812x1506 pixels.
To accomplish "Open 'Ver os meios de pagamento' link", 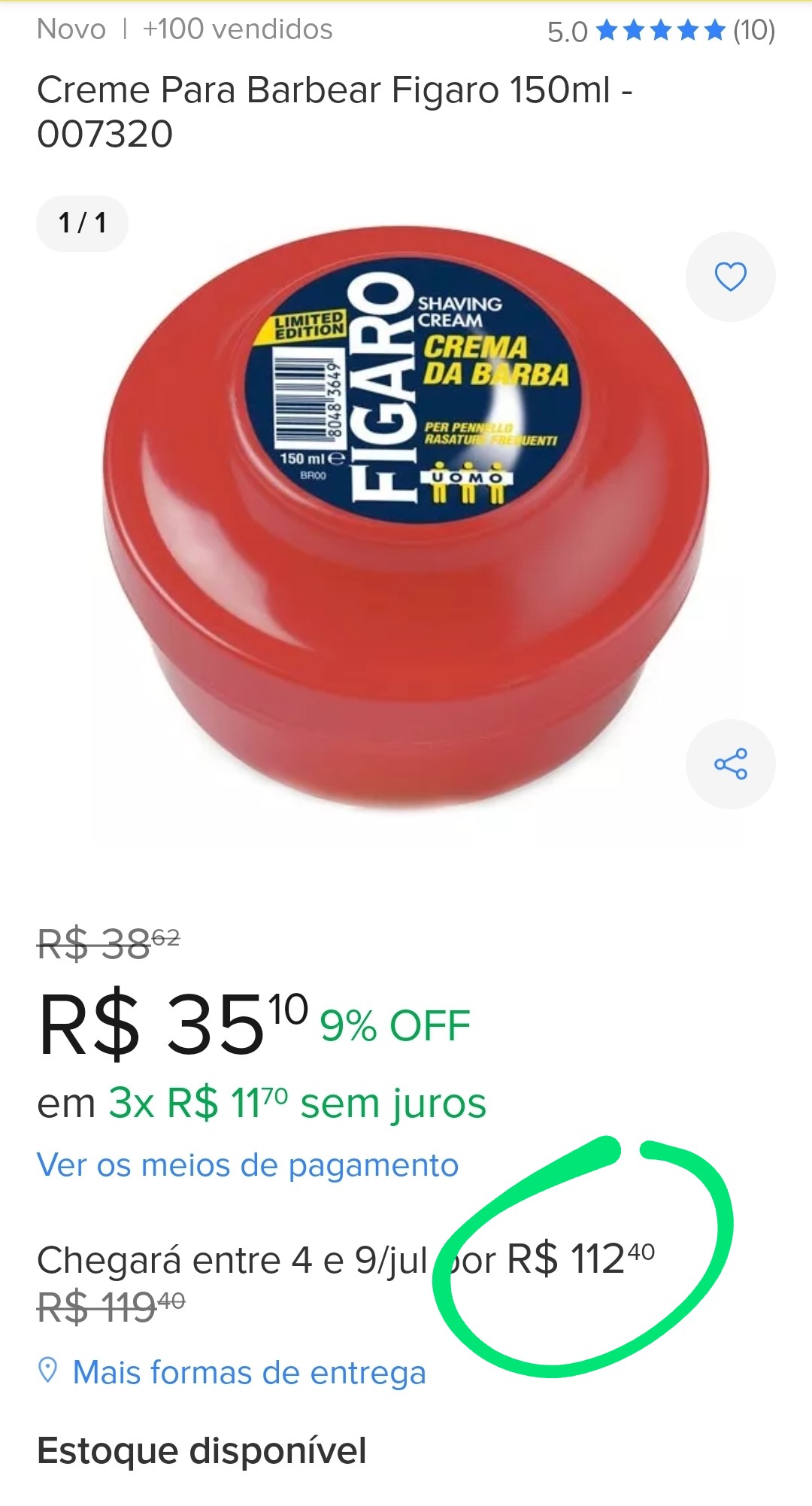I will click(x=247, y=1165).
